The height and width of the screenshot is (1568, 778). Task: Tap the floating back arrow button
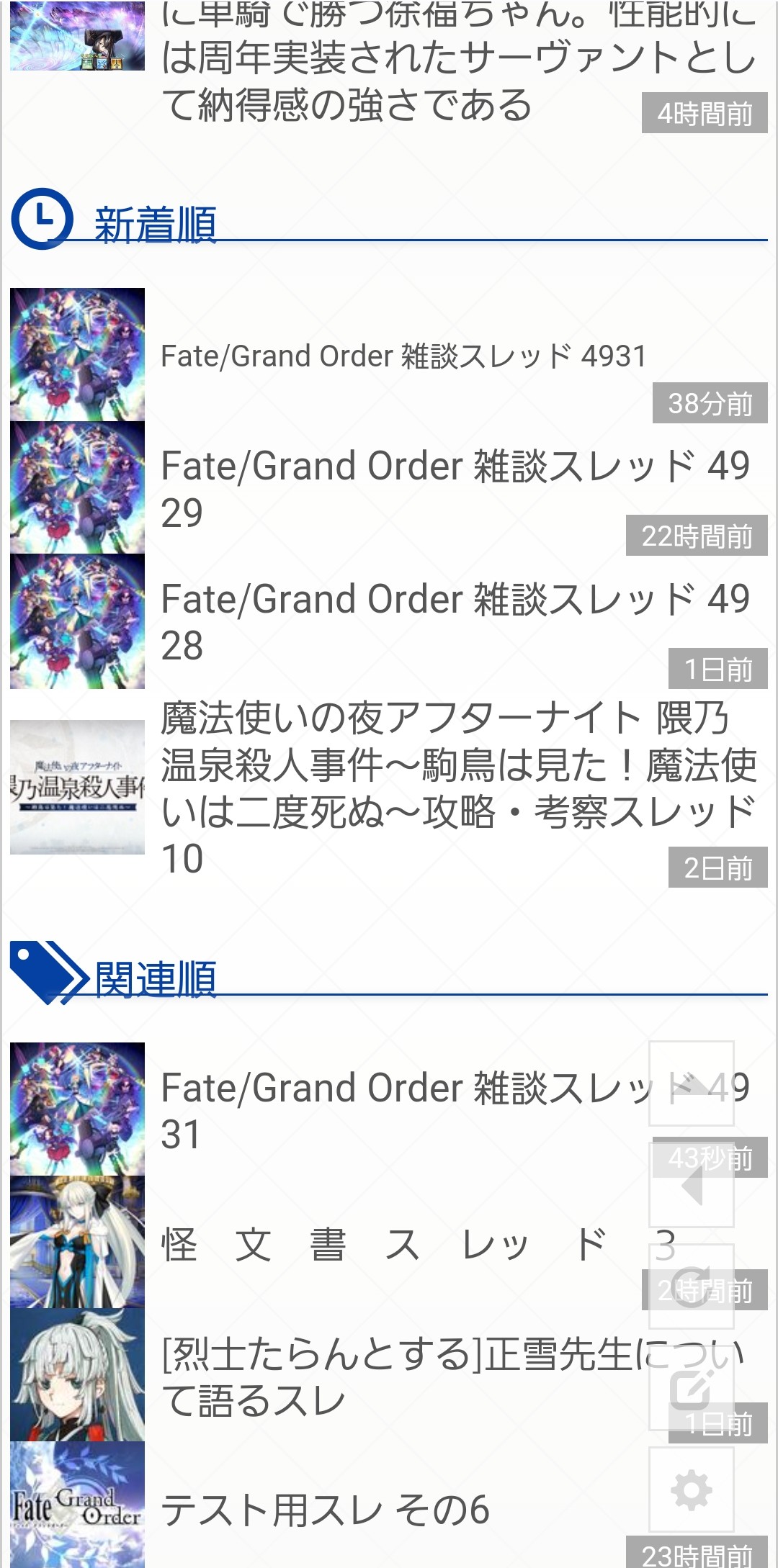(692, 1184)
